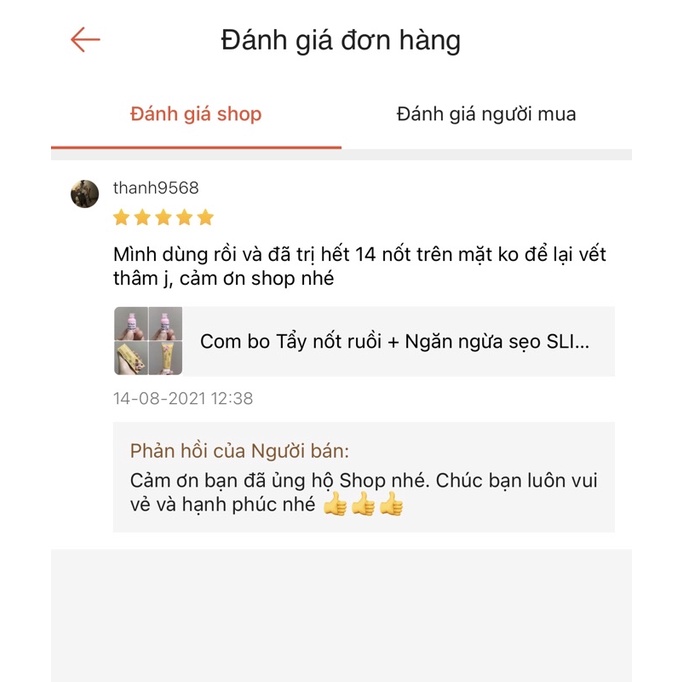Switch to the Đánh giá shop tab
This screenshot has width=682, height=682.
[196, 114]
